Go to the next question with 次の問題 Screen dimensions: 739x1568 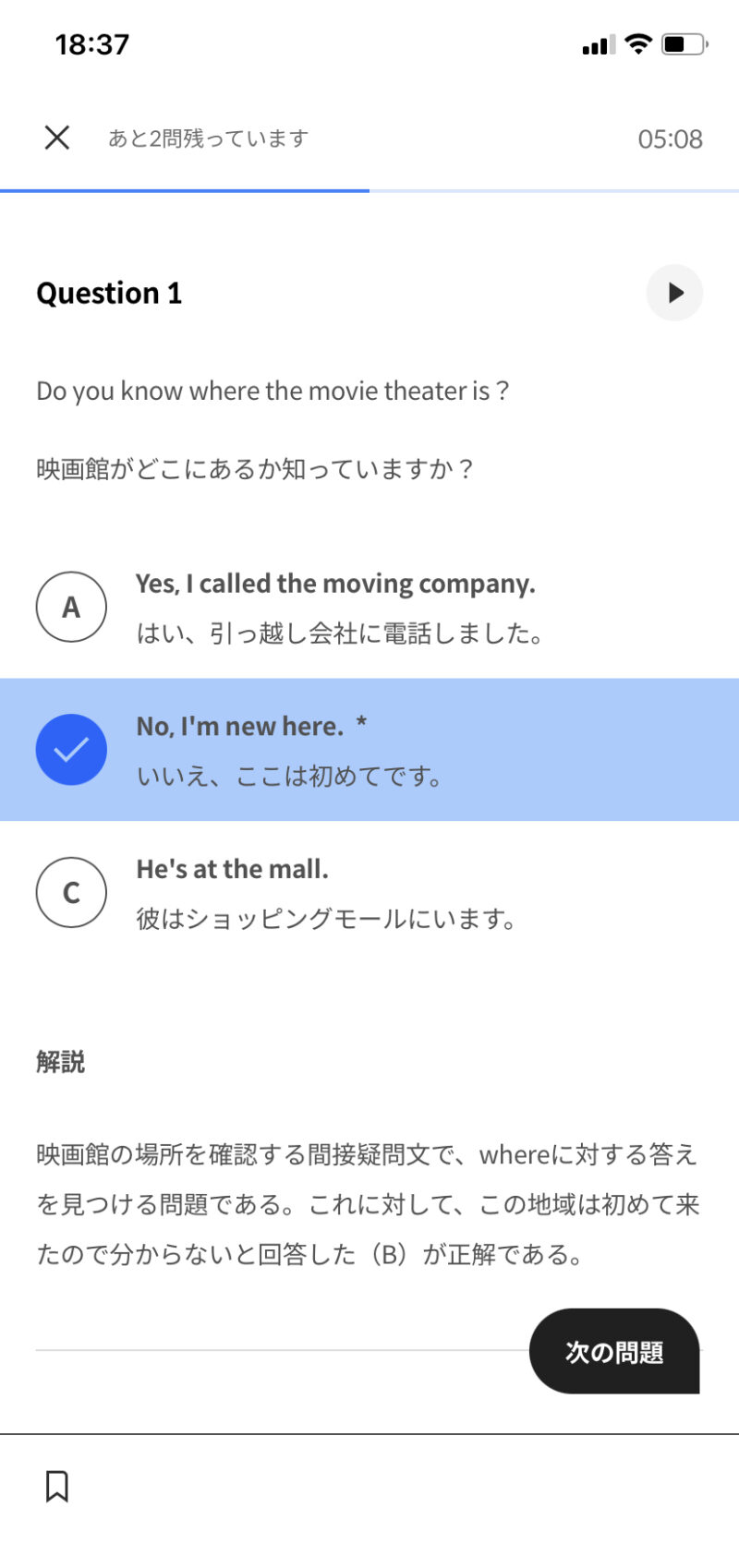tap(614, 1352)
